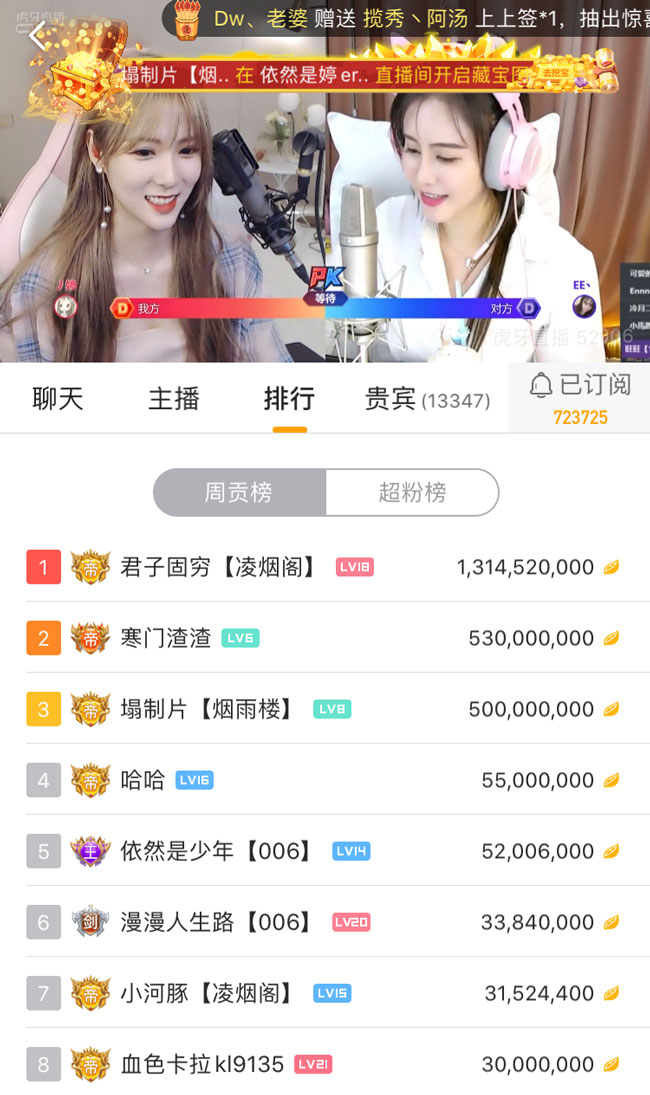
Task: Open rank 3 user 塌制片【烟雨楼】
Action: (x=338, y=709)
